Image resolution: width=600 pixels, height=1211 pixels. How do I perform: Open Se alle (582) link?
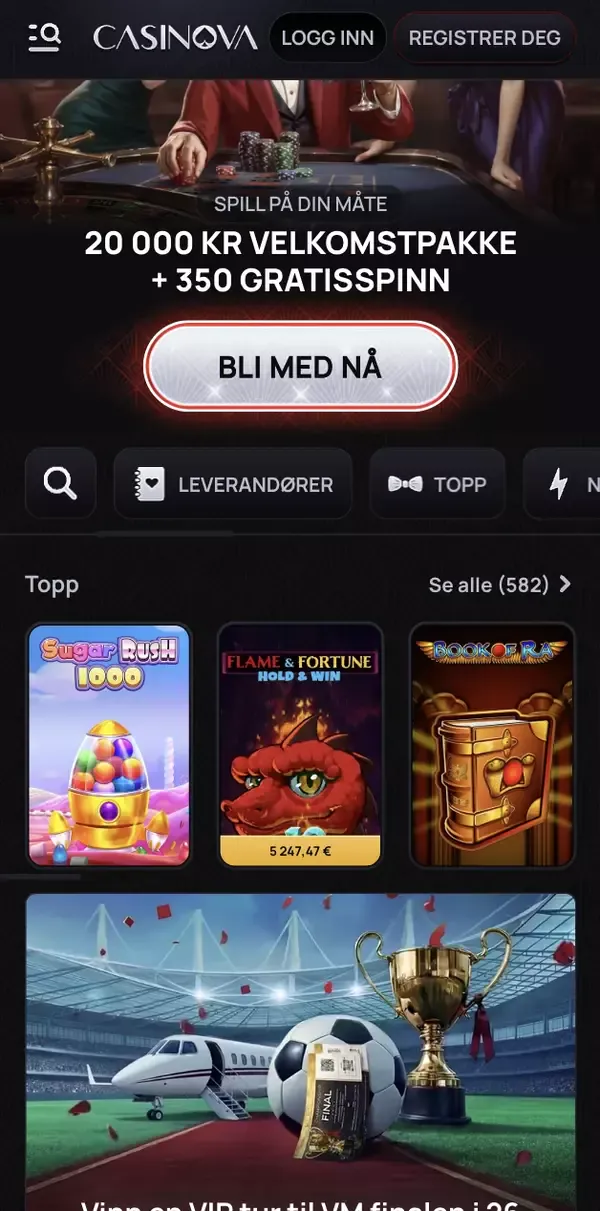[x=499, y=584]
